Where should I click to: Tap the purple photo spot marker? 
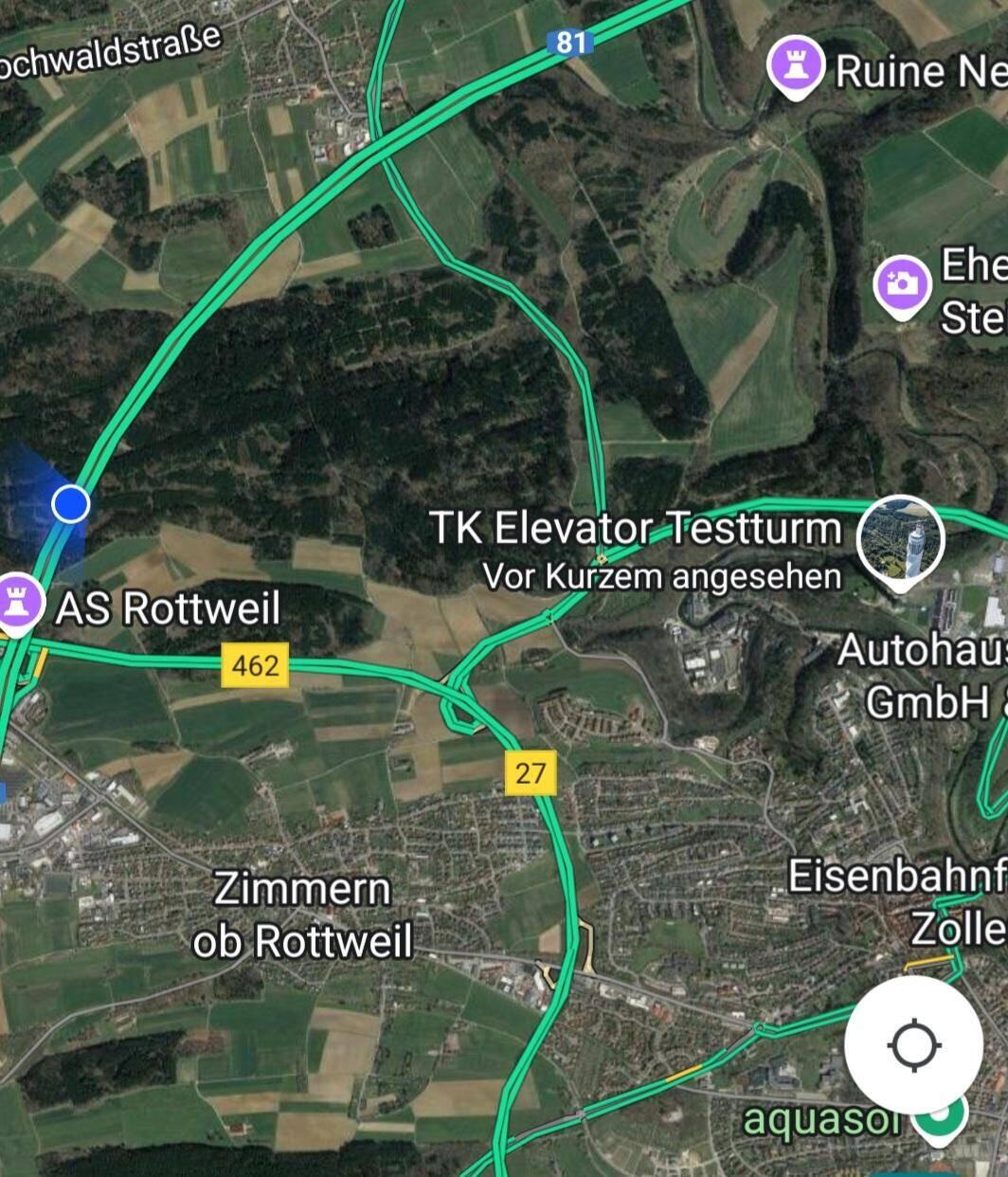902,284
